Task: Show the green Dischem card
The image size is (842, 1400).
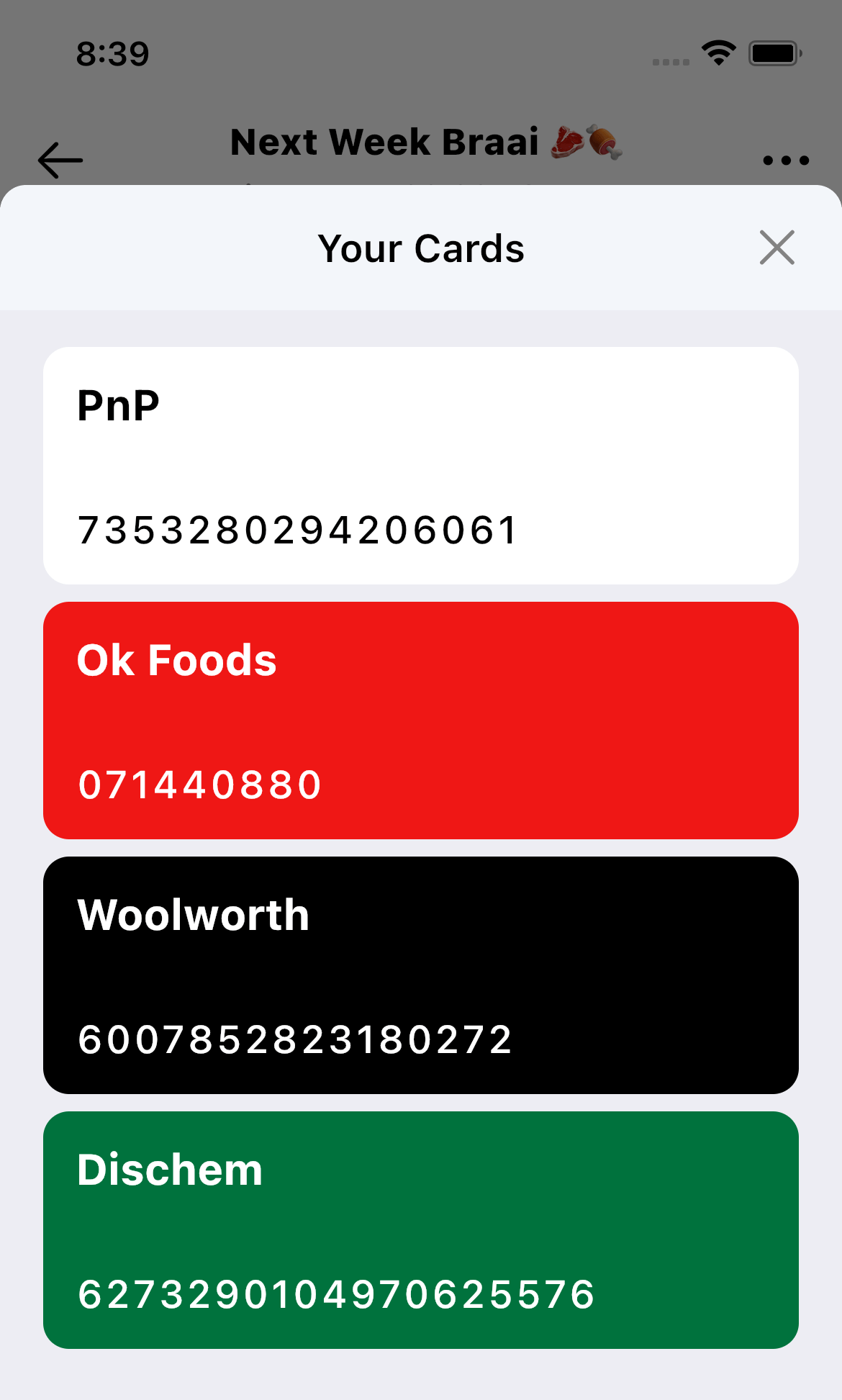Action: [x=421, y=1230]
